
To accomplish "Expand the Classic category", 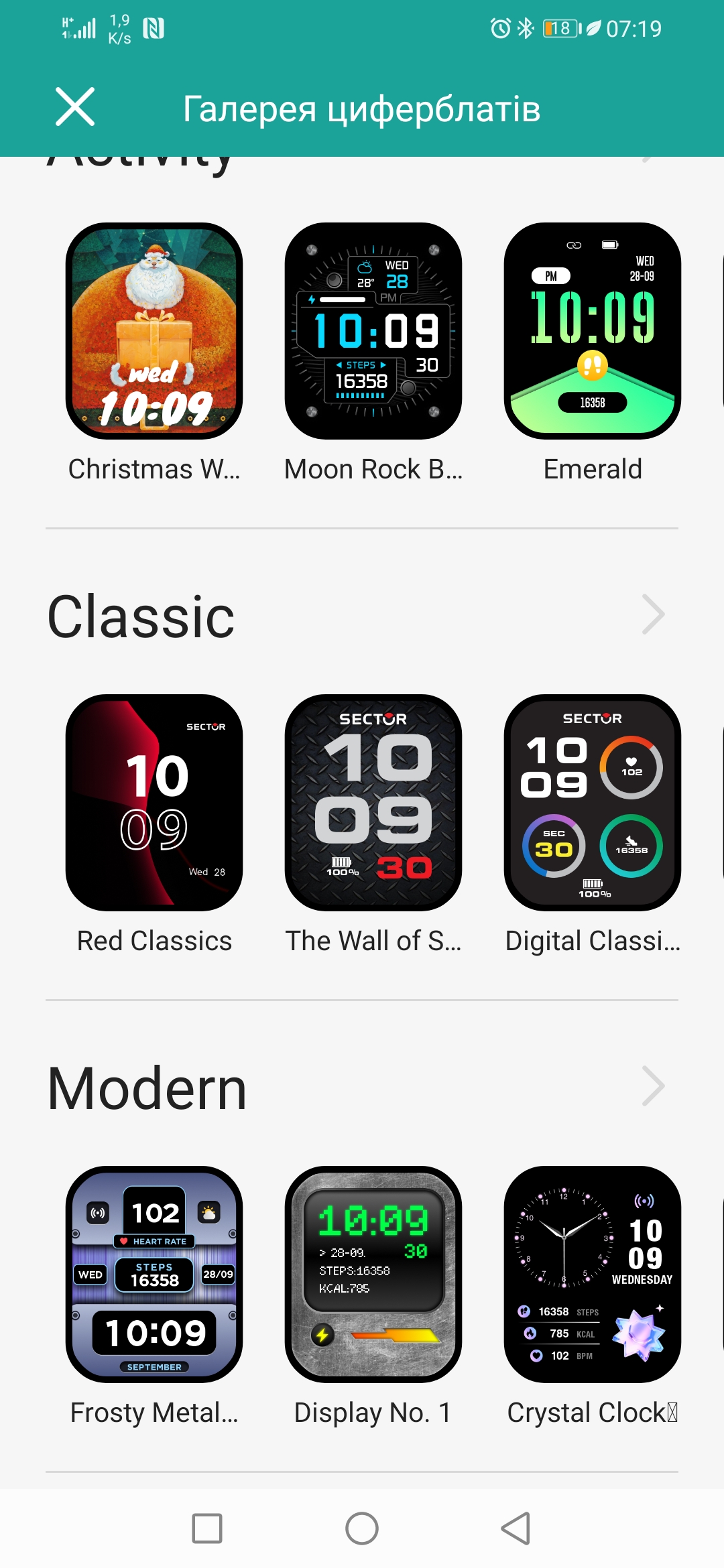I will tap(653, 614).
